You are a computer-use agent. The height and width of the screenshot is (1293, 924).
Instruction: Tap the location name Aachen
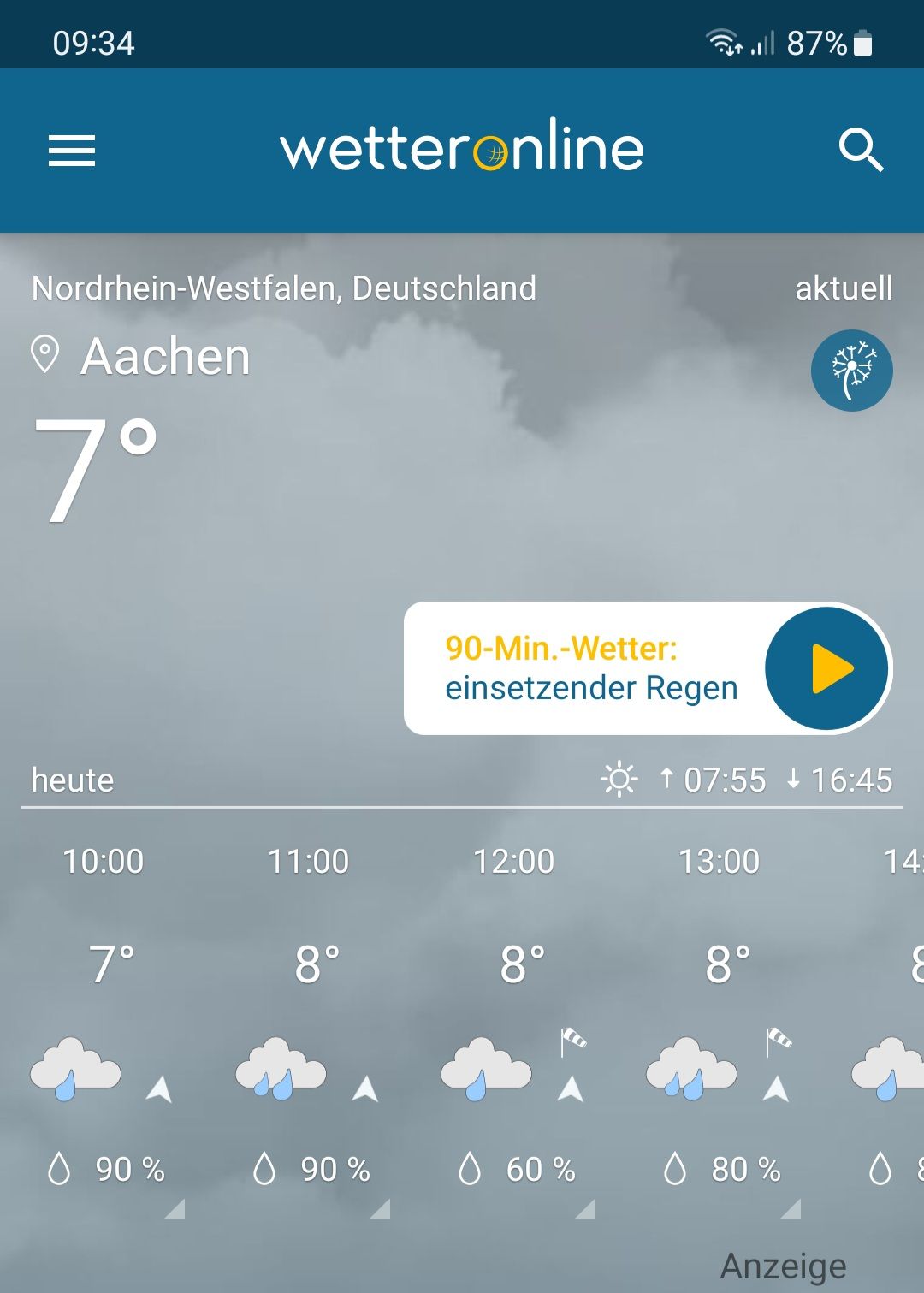pos(164,356)
